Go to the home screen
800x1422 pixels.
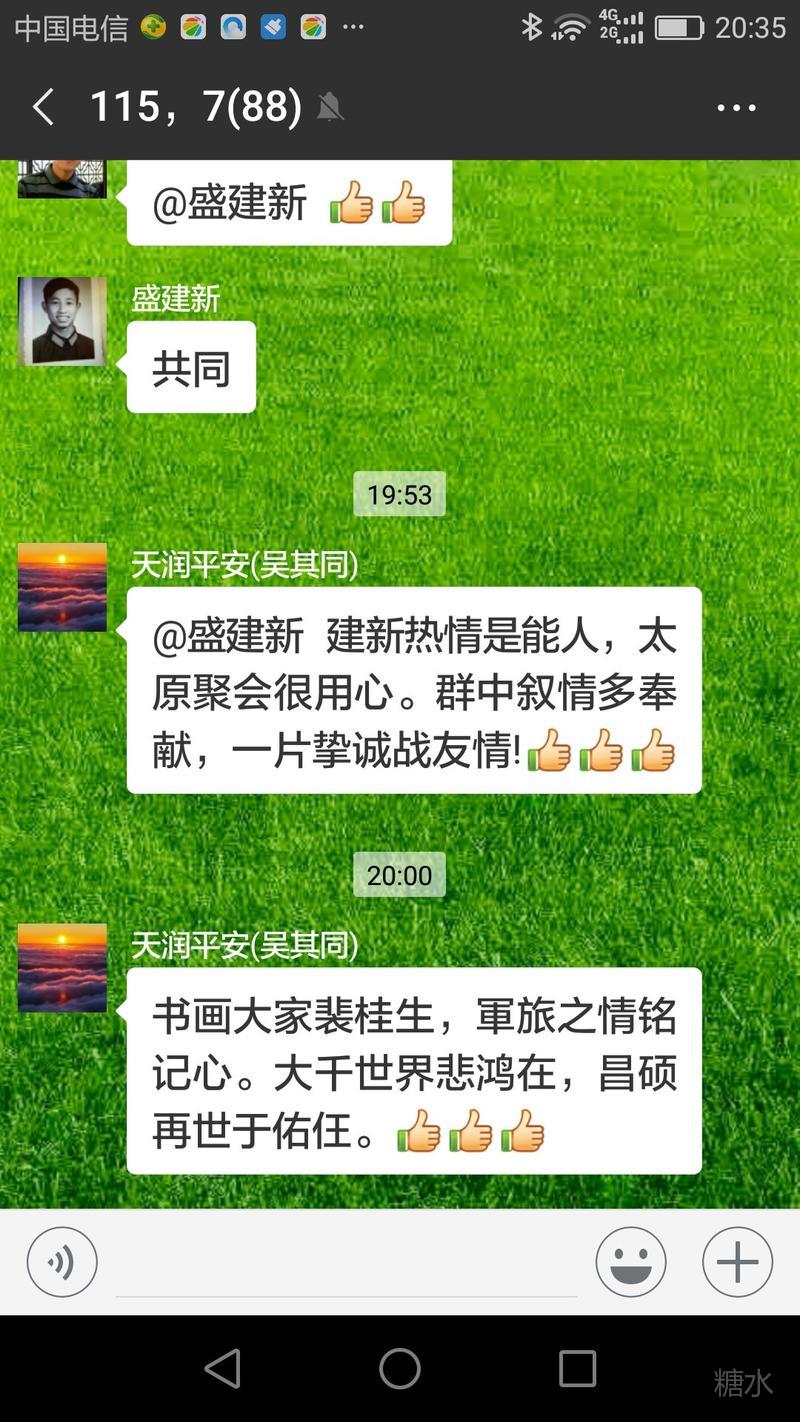tap(400, 1368)
